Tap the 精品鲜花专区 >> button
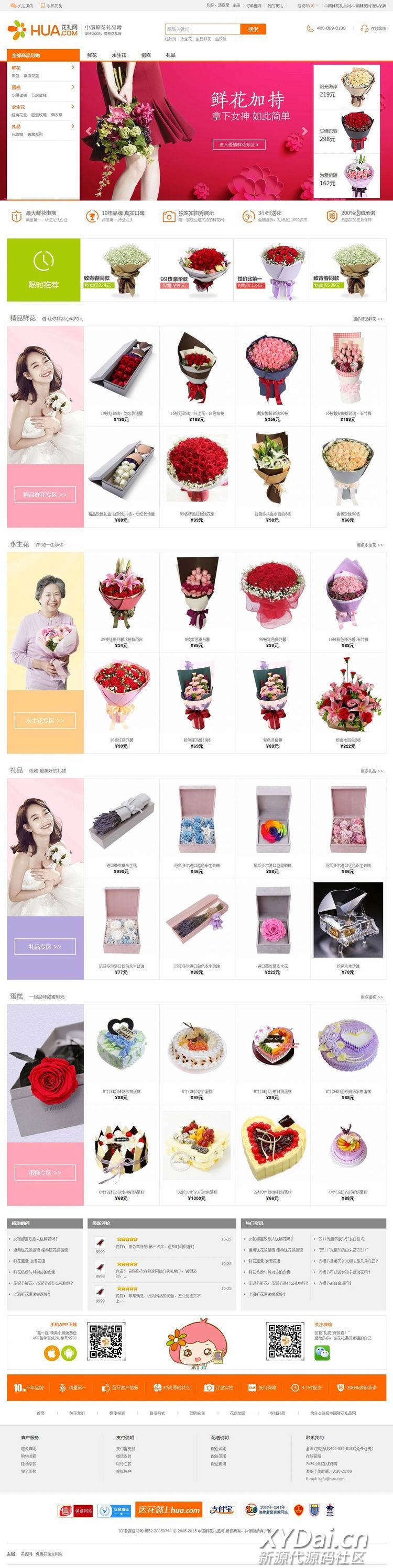Image resolution: width=393 pixels, height=1568 pixels. tap(45, 494)
